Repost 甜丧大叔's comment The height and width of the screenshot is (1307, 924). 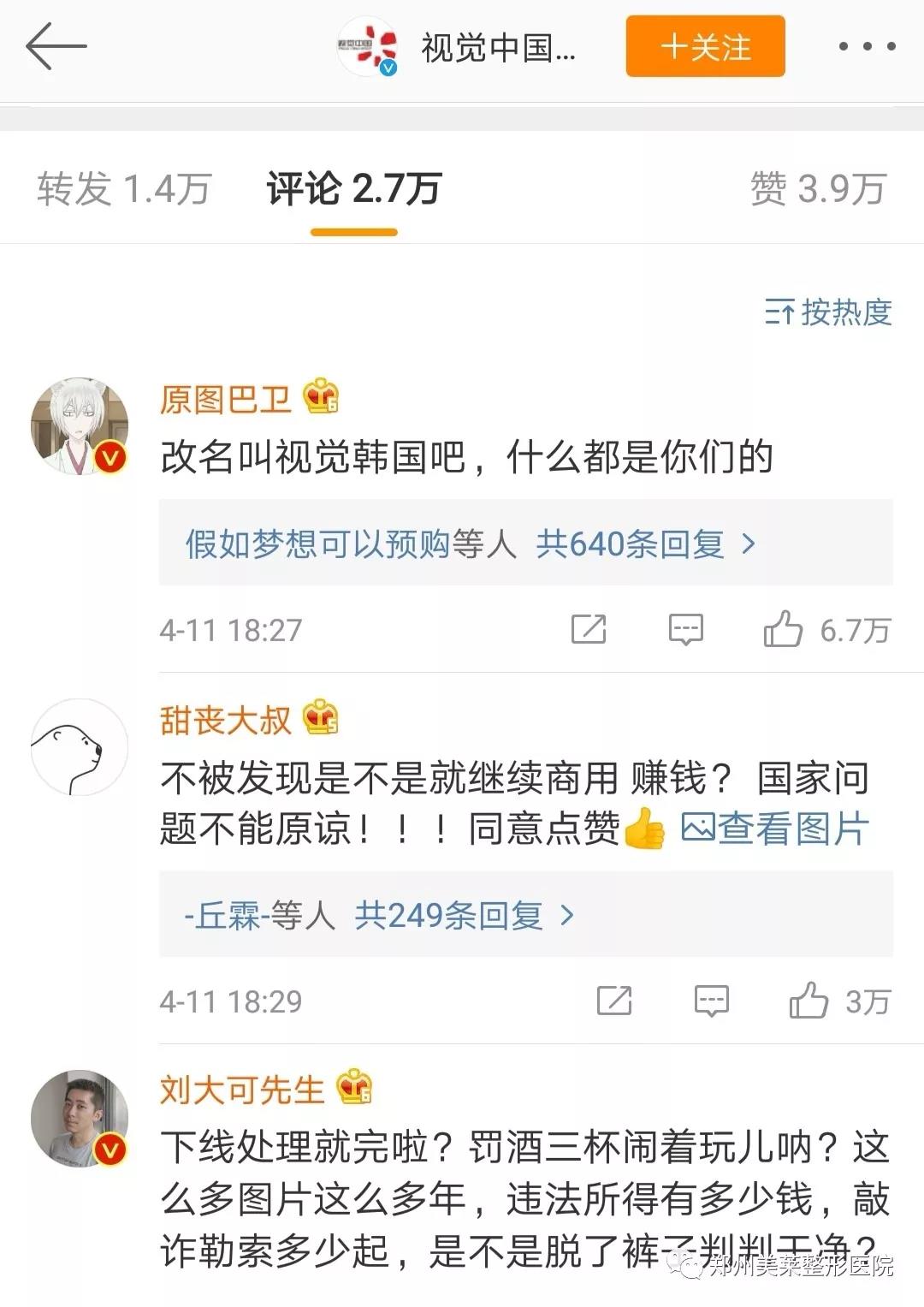(x=613, y=1001)
